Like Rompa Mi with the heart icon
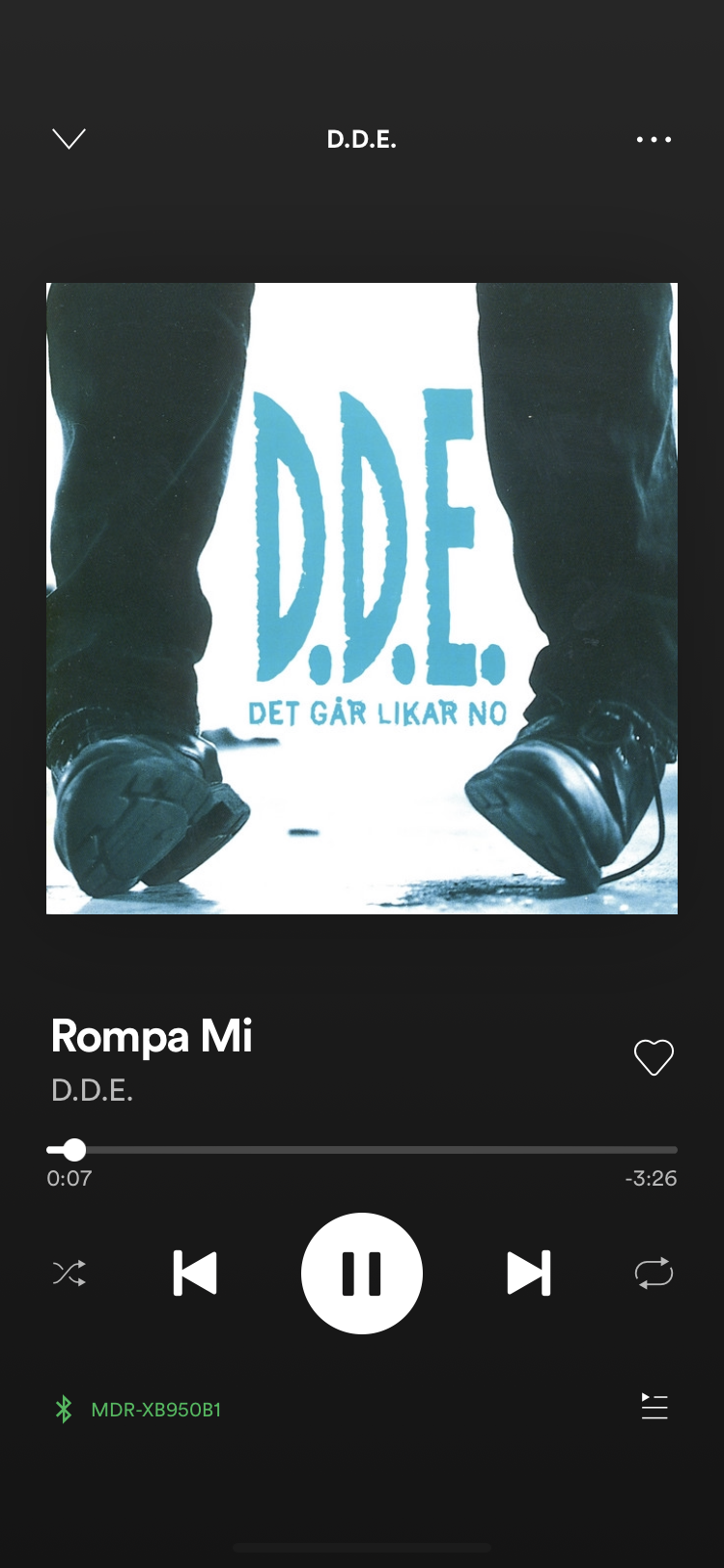 654,1057
